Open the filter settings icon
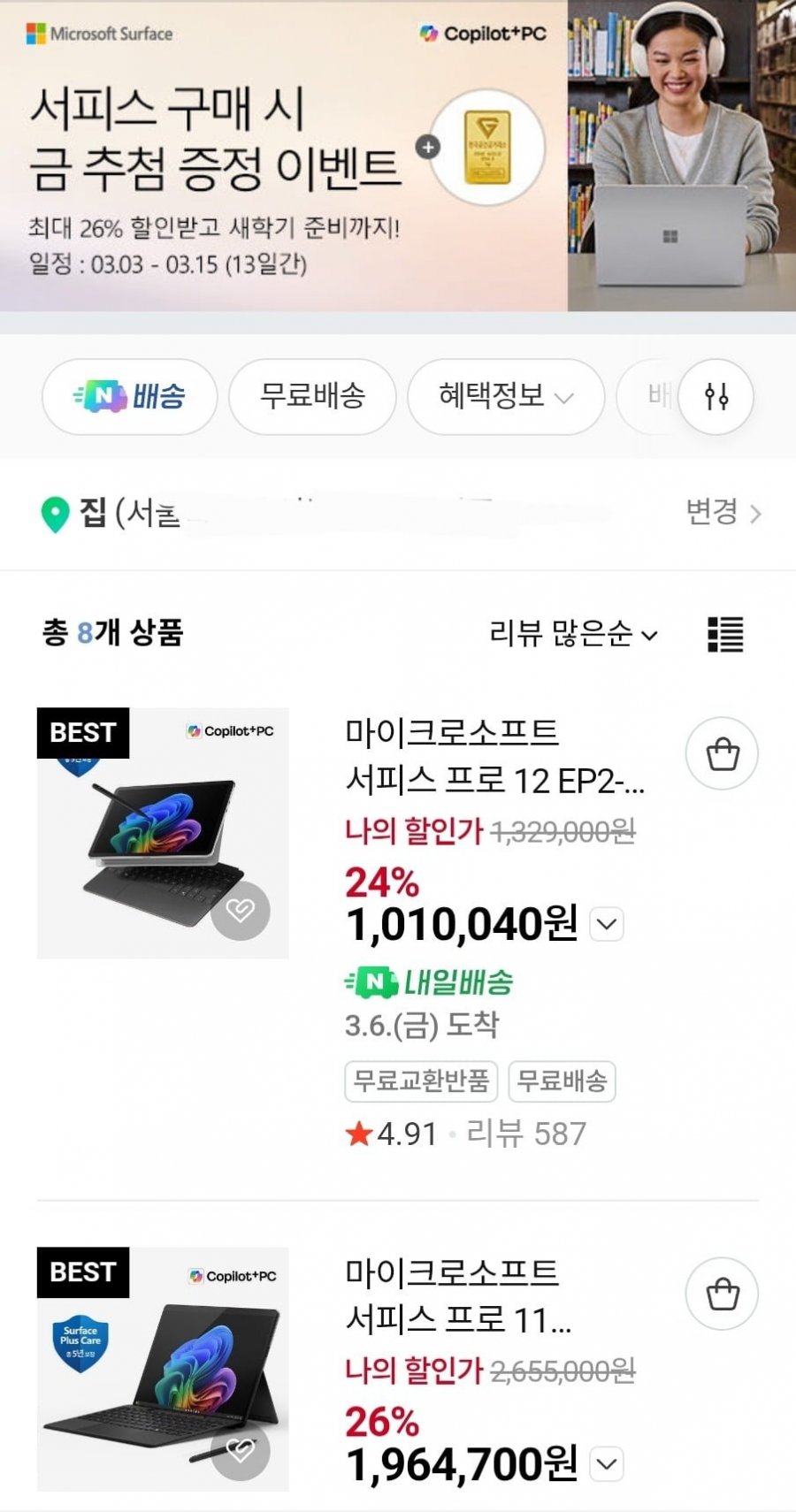This screenshot has width=796, height=1512. (x=716, y=397)
